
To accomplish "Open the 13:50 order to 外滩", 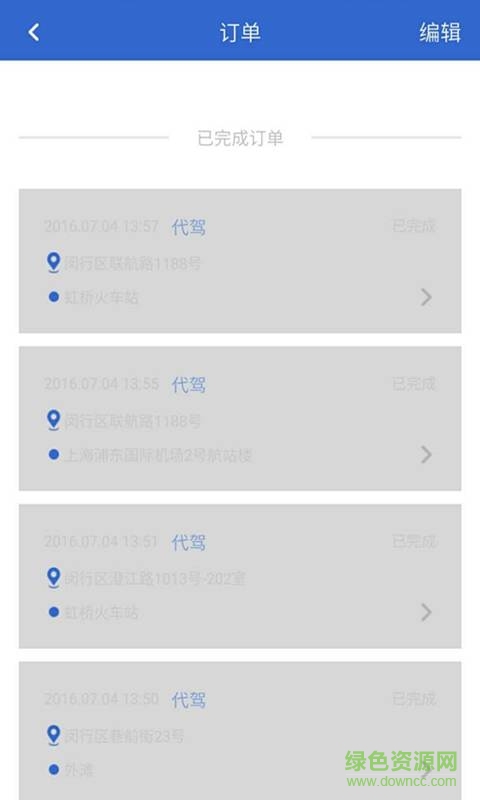I will pos(240,731).
